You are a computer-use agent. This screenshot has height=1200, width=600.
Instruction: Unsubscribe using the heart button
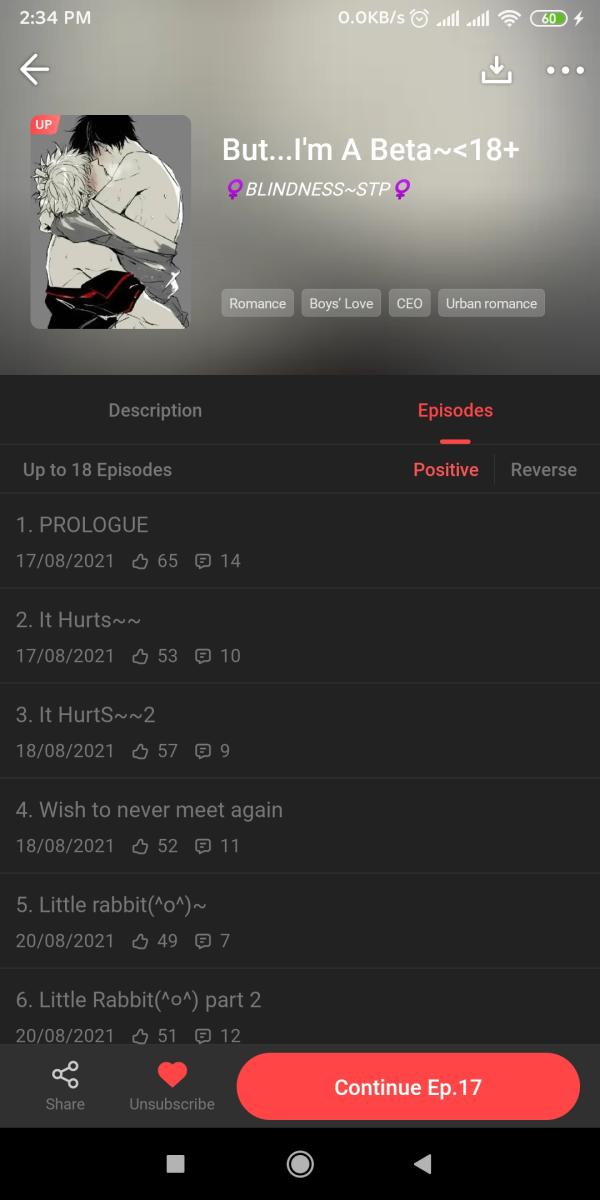[x=172, y=1085]
